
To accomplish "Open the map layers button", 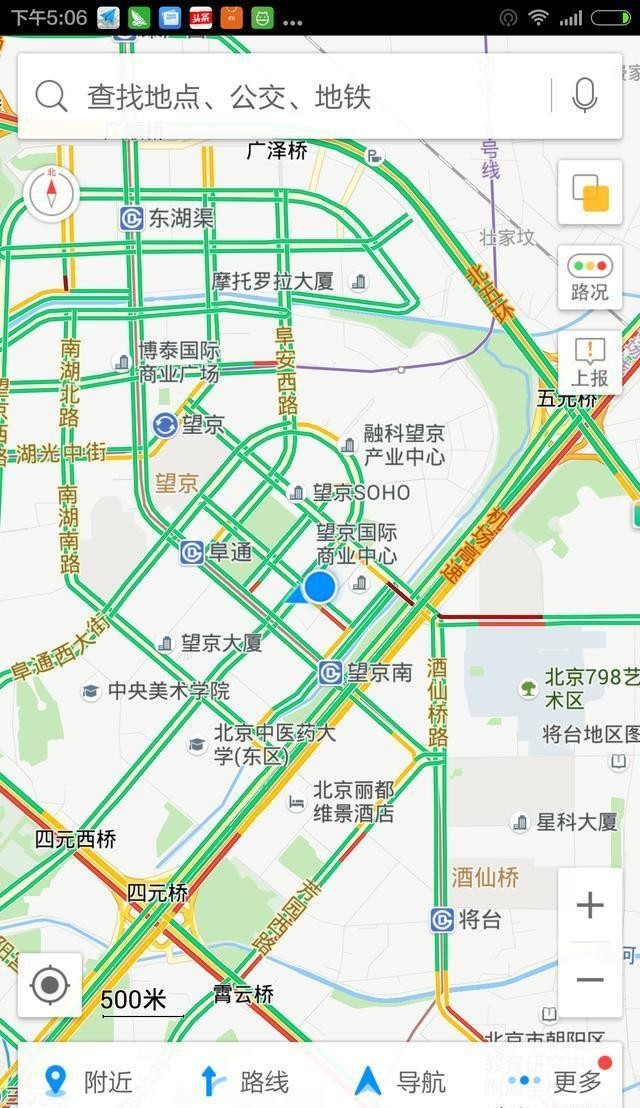I will tap(590, 192).
